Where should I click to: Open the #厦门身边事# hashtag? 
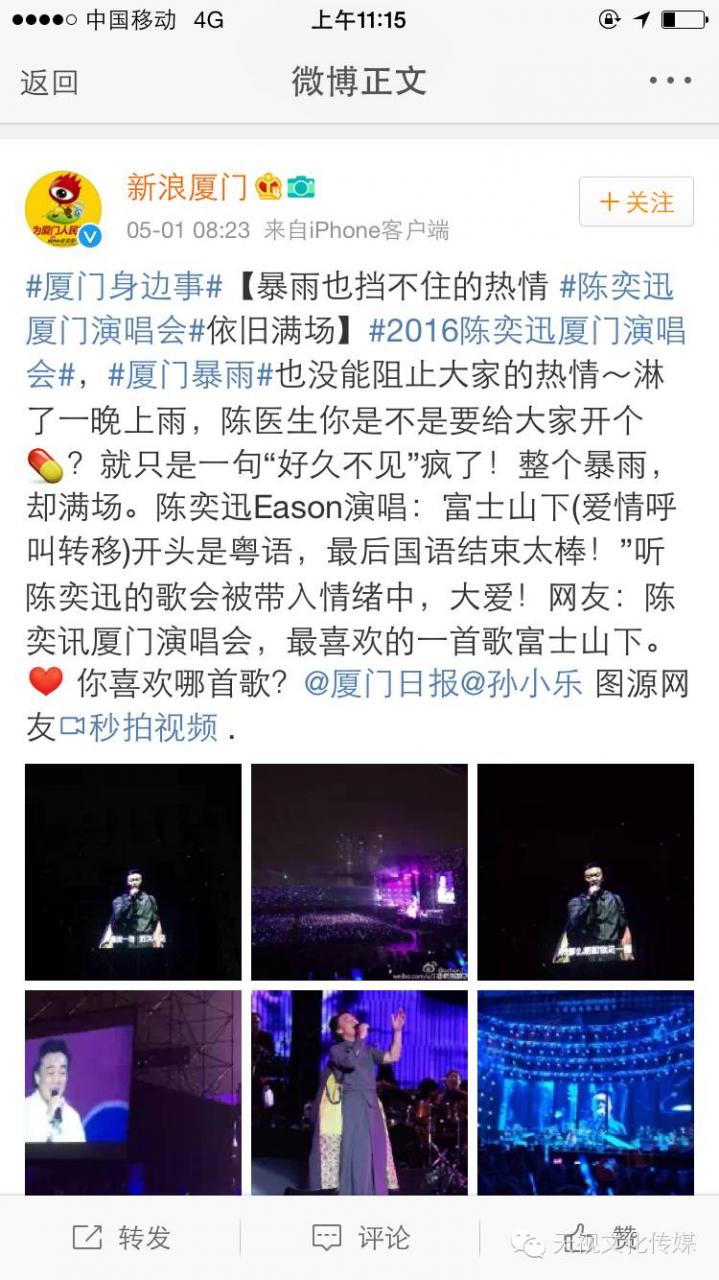pos(124,288)
